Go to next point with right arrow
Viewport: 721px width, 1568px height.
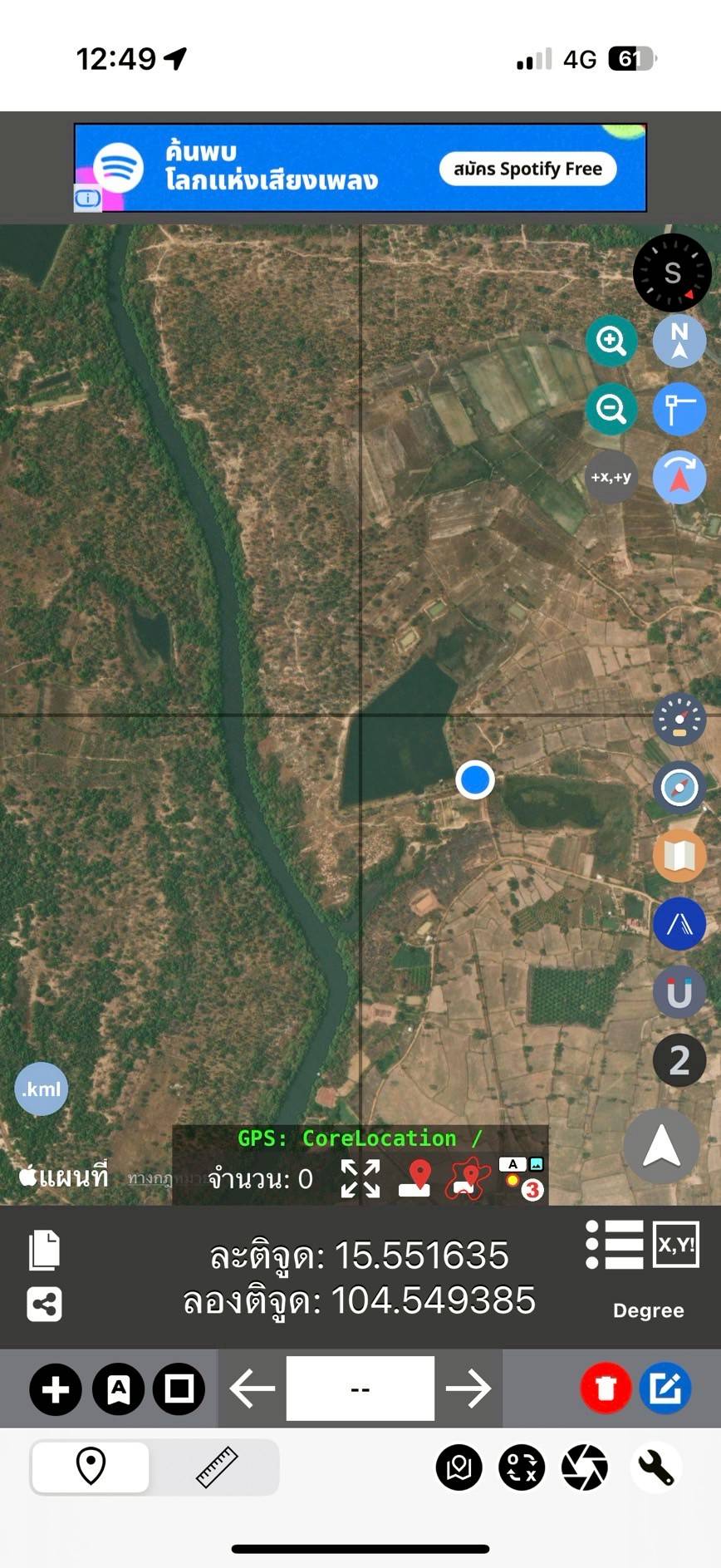pos(468,1389)
